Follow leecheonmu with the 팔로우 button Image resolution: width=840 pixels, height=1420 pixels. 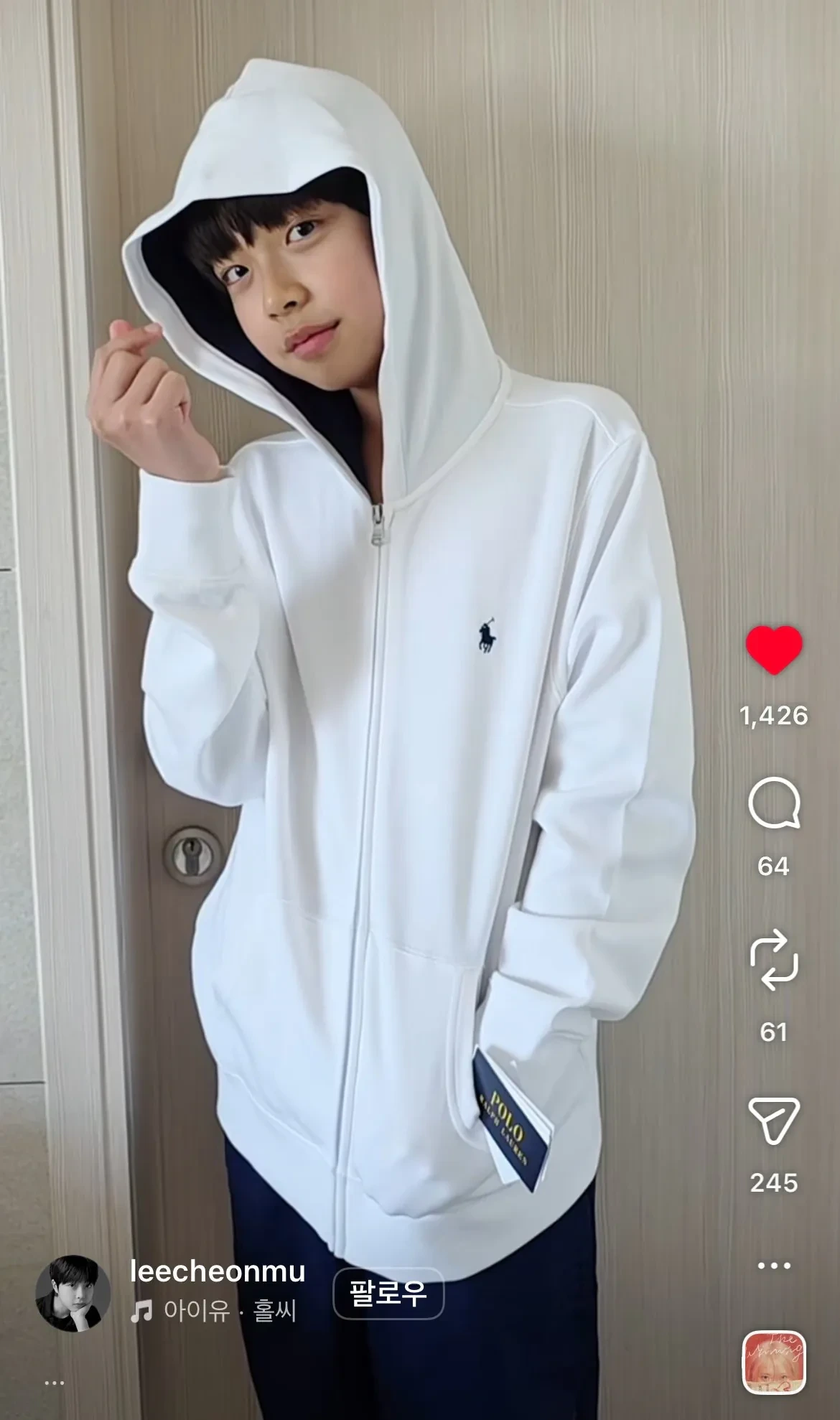pyautogui.click(x=388, y=1294)
